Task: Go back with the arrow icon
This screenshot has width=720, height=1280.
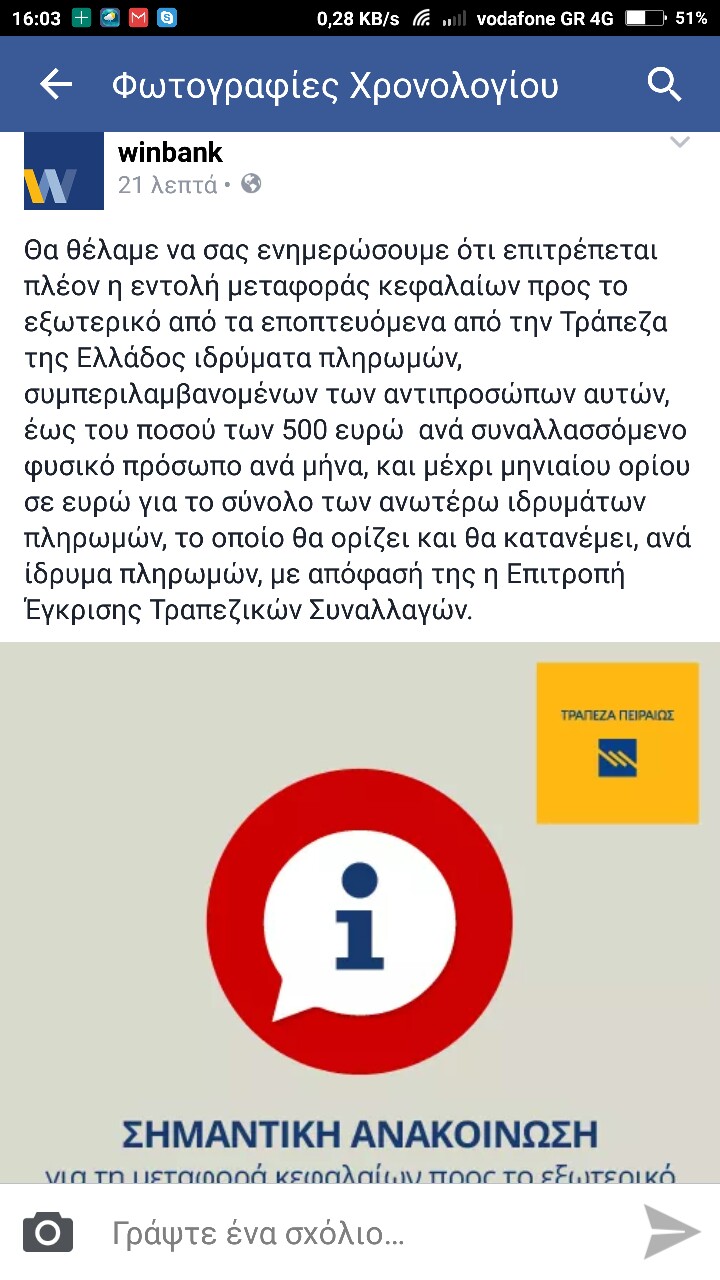Action: coord(56,85)
